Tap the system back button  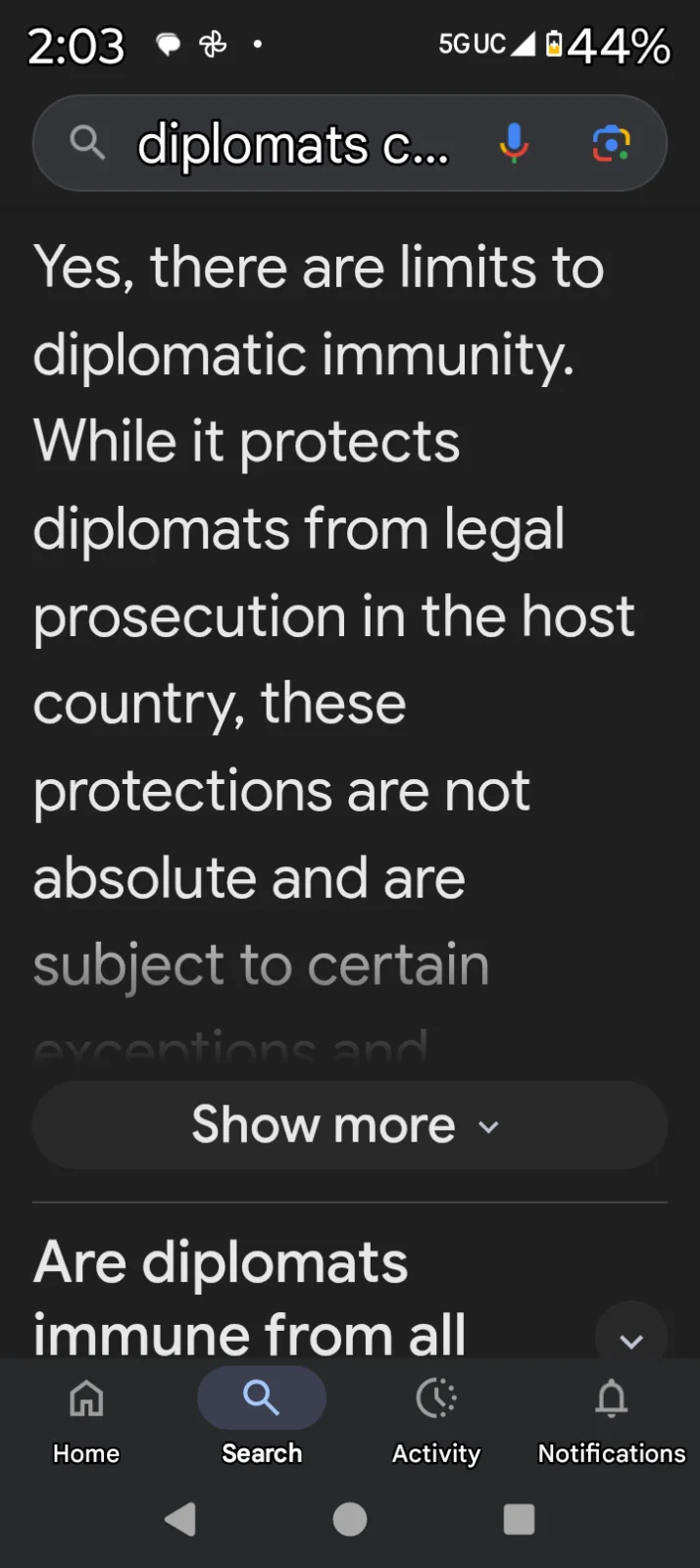pos(180,1519)
